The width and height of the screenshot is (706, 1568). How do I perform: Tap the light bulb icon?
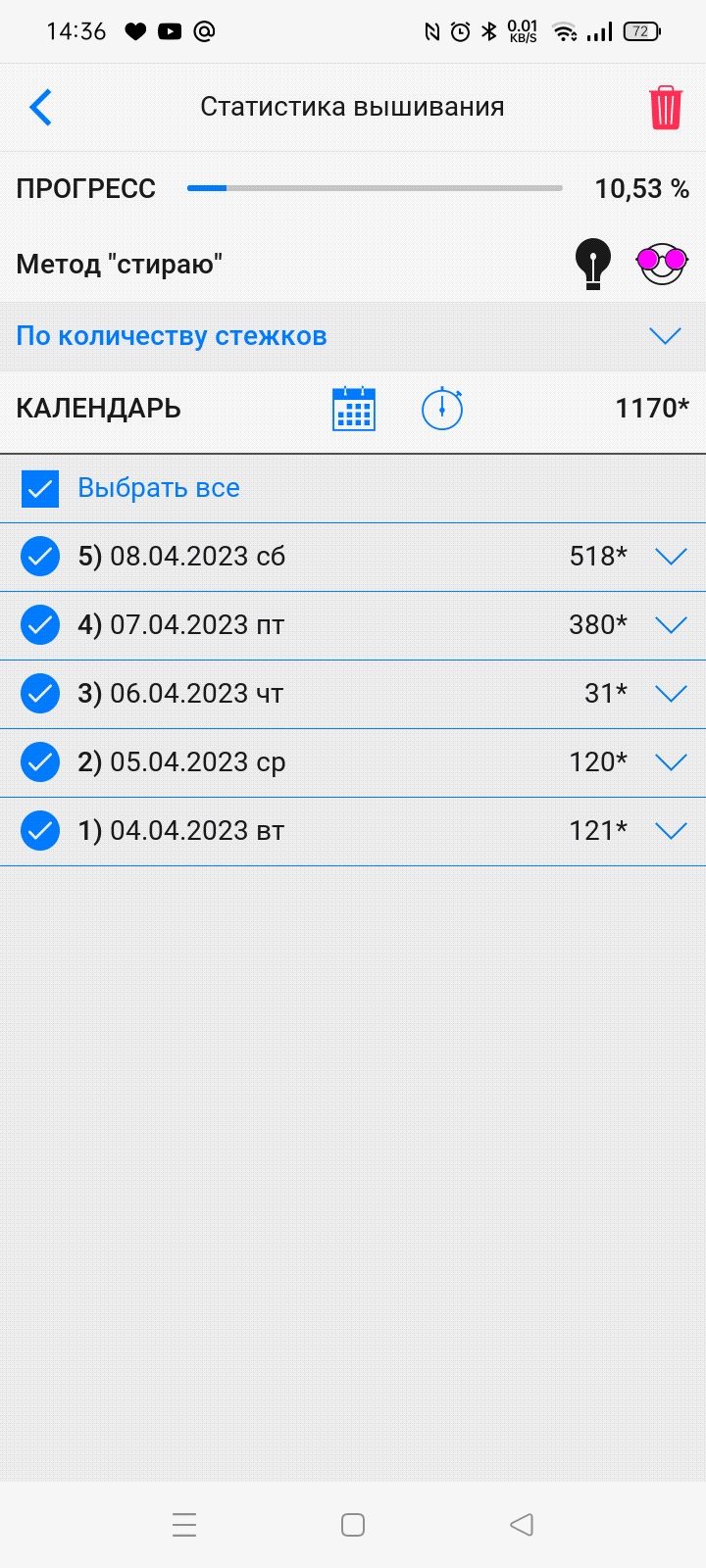coord(592,264)
